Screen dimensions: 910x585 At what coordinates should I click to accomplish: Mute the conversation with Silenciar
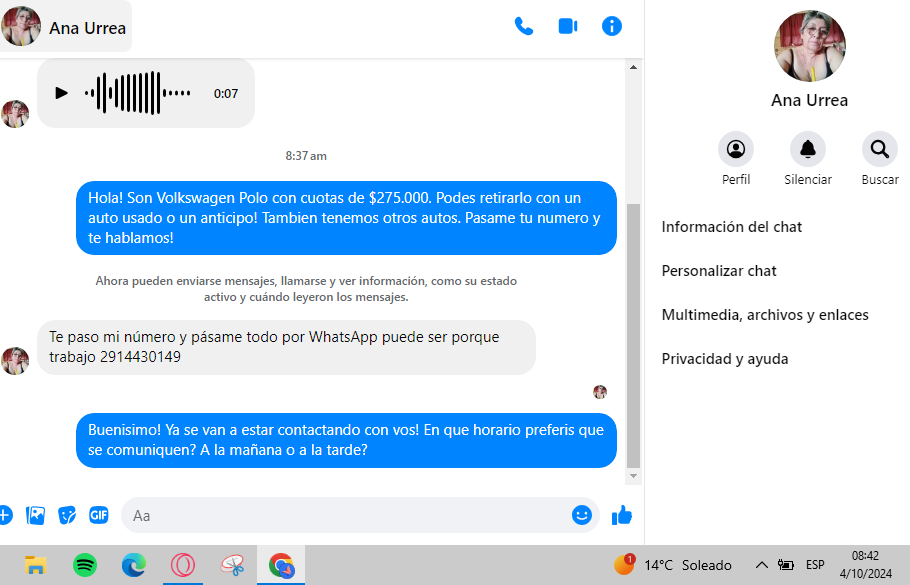(x=807, y=150)
